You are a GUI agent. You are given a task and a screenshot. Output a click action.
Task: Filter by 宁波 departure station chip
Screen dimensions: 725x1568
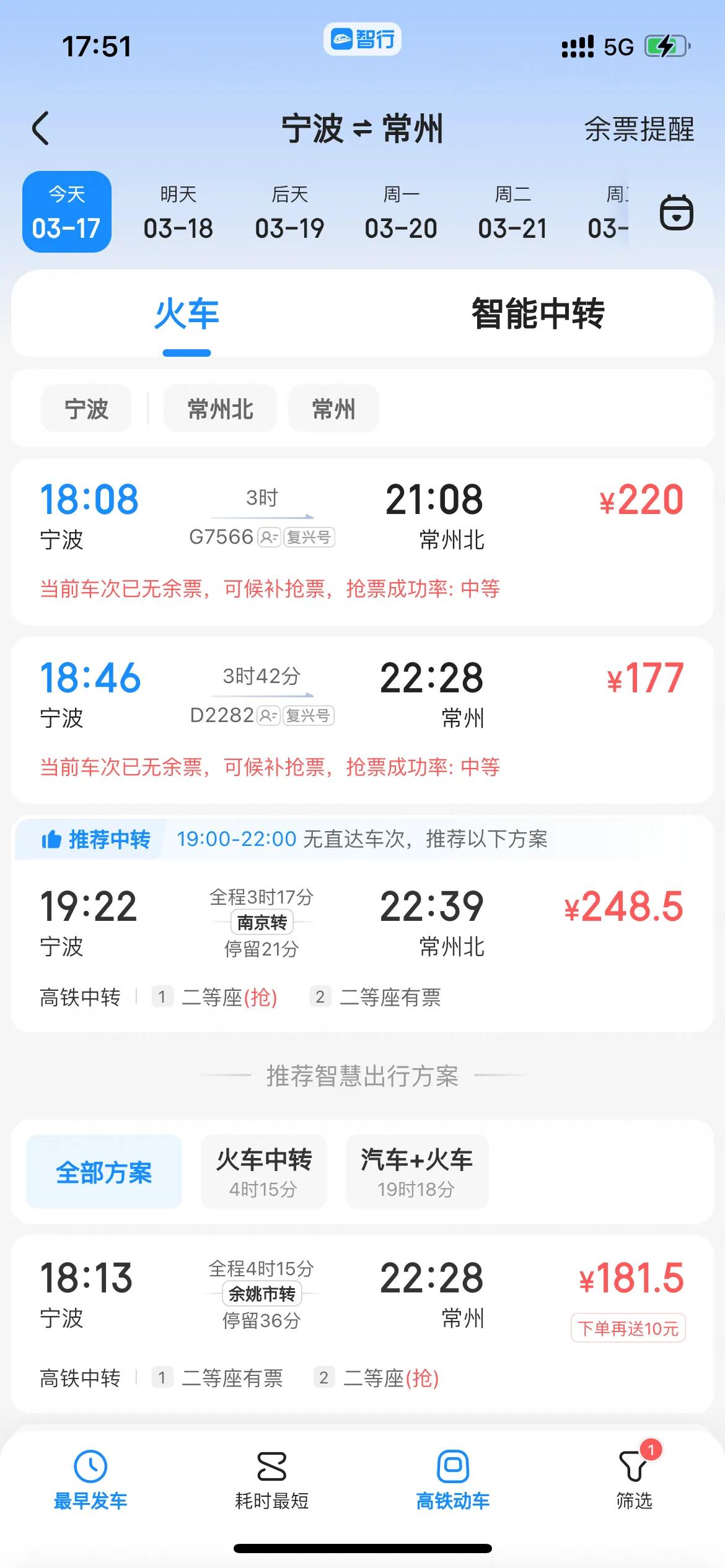pyautogui.click(x=86, y=409)
